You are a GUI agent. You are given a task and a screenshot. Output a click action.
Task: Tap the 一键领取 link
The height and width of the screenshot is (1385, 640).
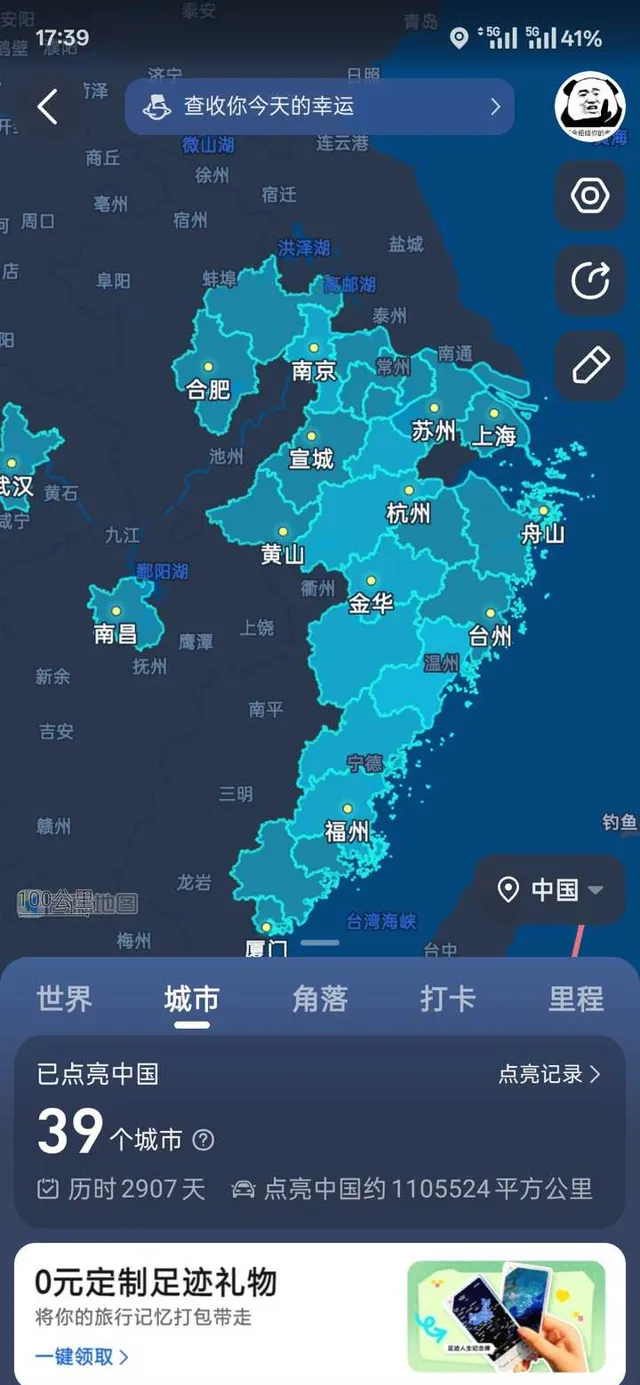tap(82, 1356)
